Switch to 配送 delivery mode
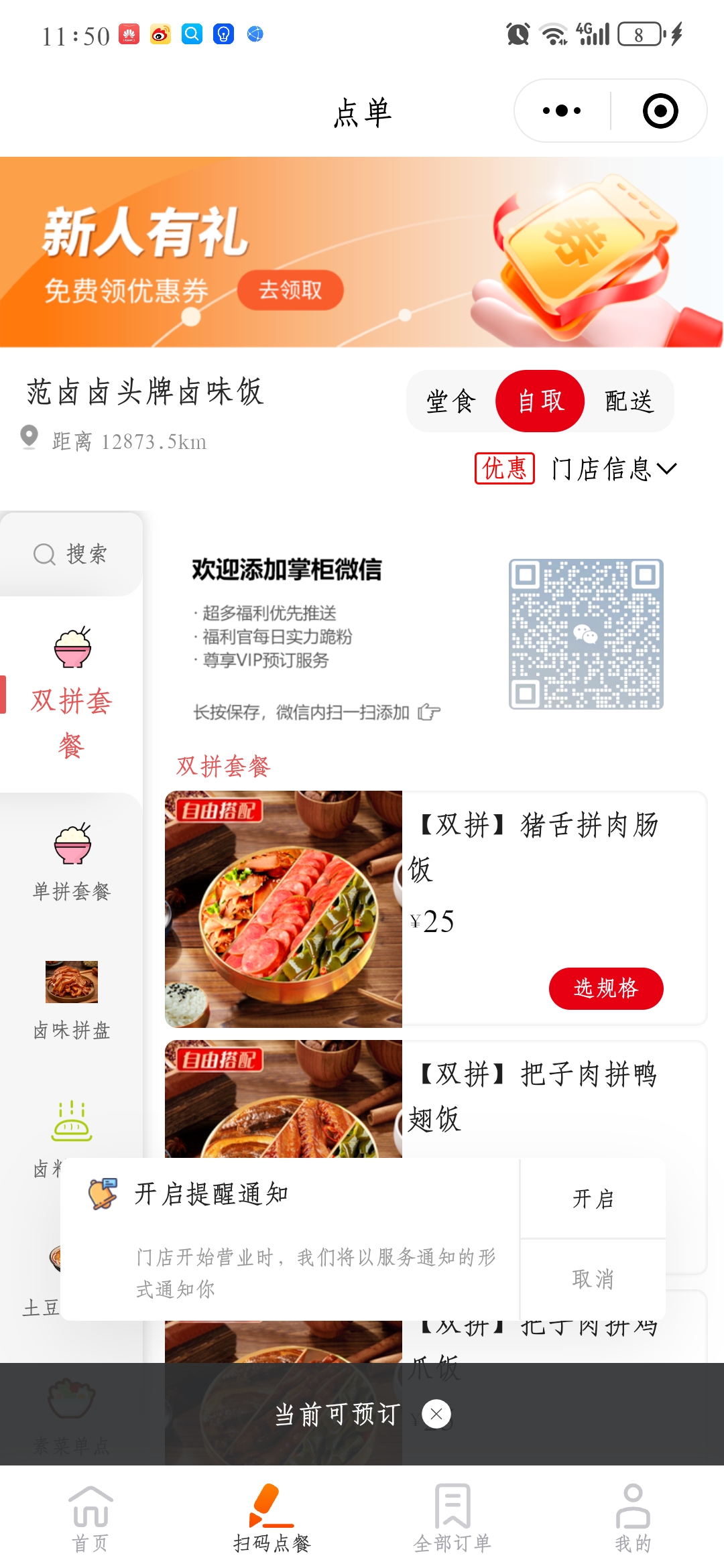724x1568 pixels. pyautogui.click(x=629, y=401)
